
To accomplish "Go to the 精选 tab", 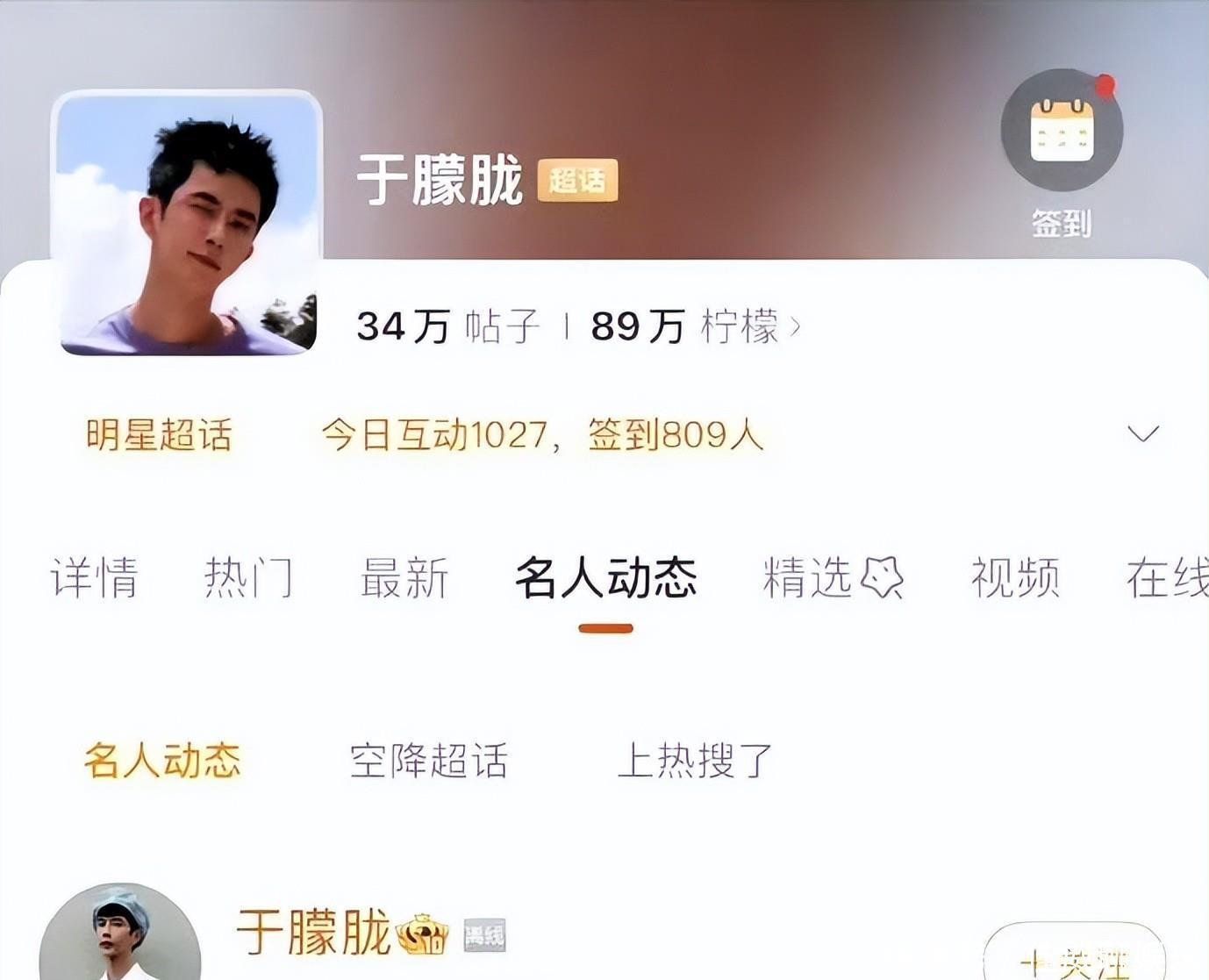I will click(832, 578).
